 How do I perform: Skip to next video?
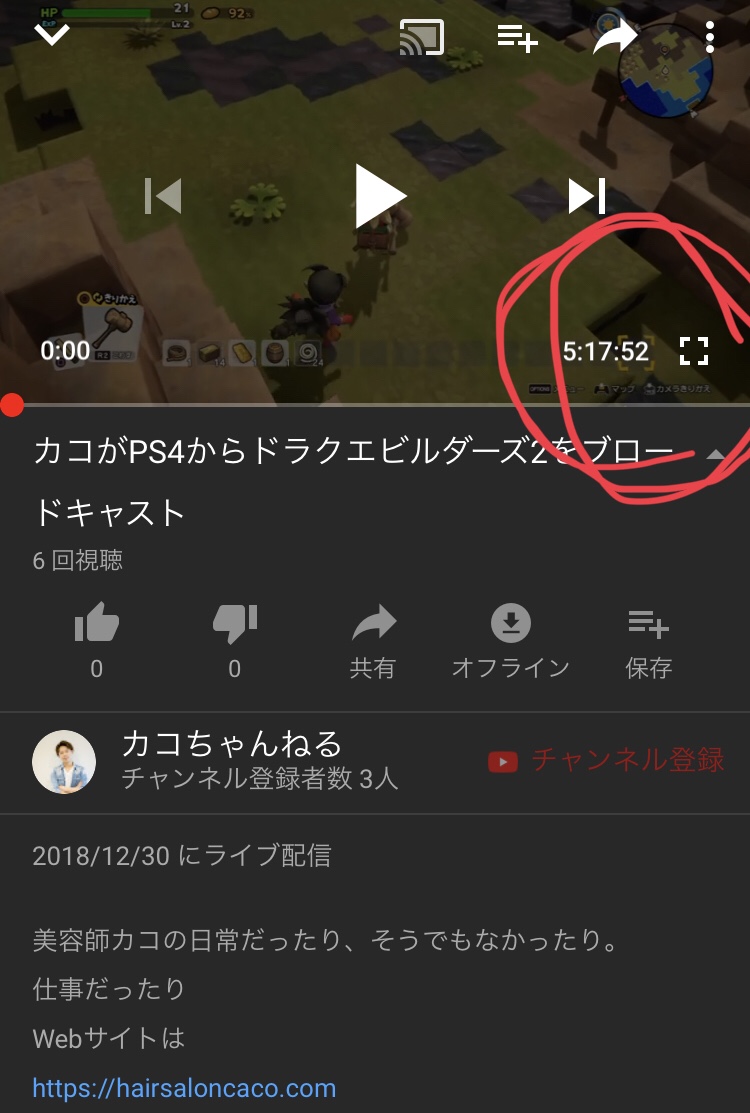(x=587, y=196)
